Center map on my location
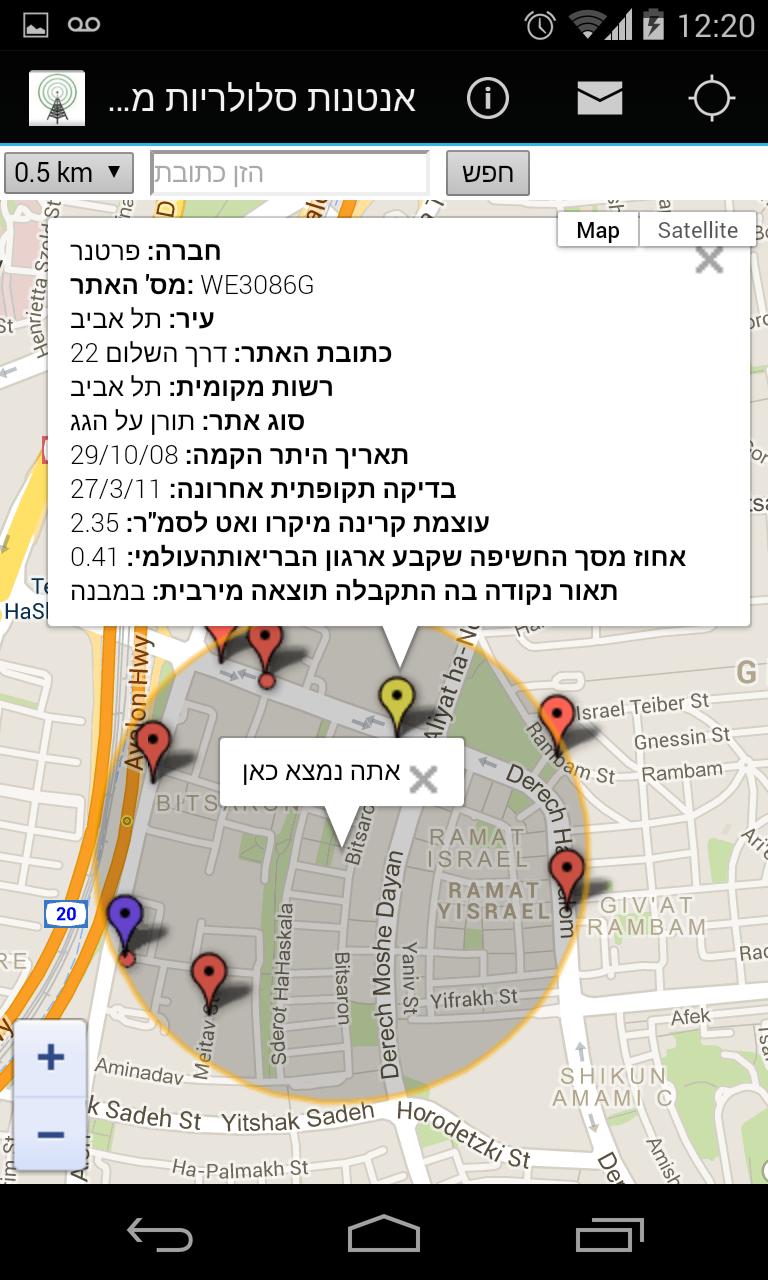The image size is (768, 1280). pos(712,98)
